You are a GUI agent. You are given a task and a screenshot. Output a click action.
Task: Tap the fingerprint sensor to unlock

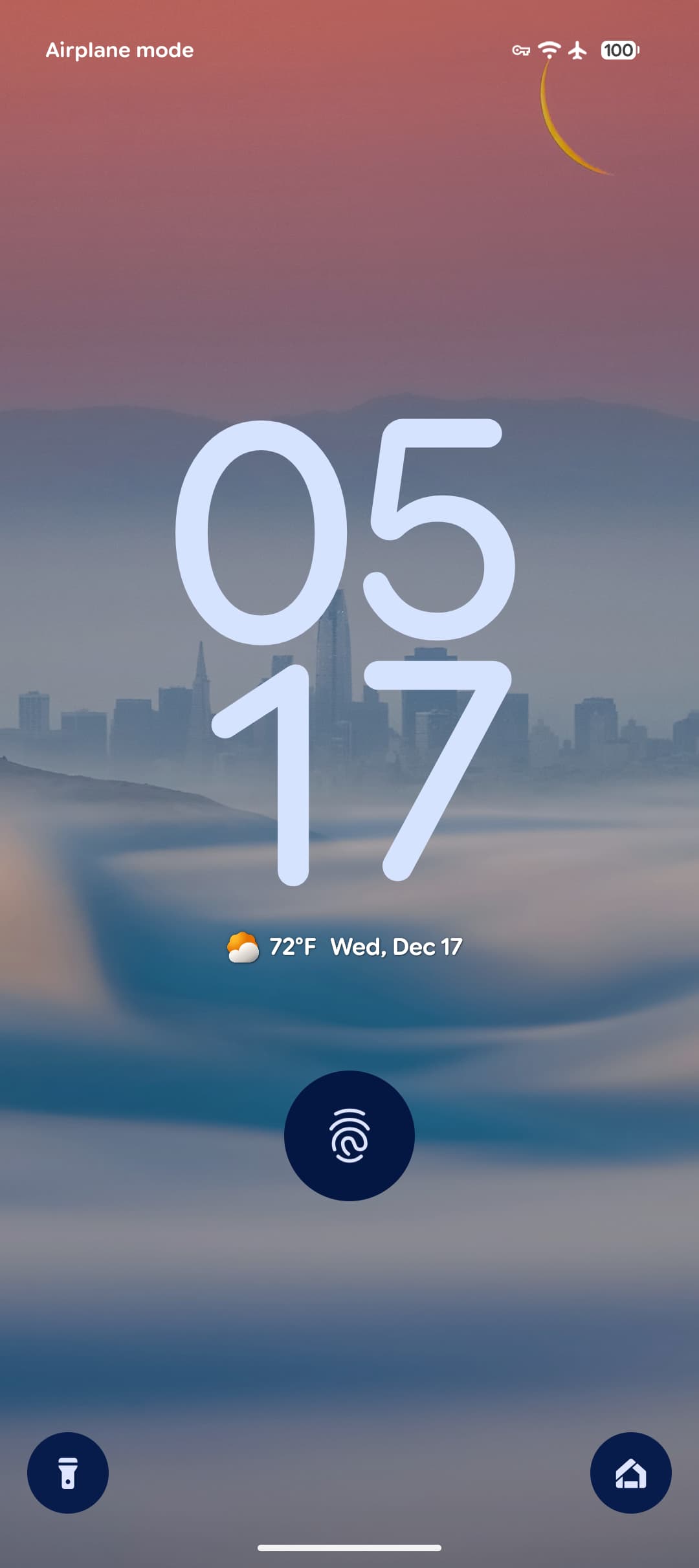pos(349,1135)
